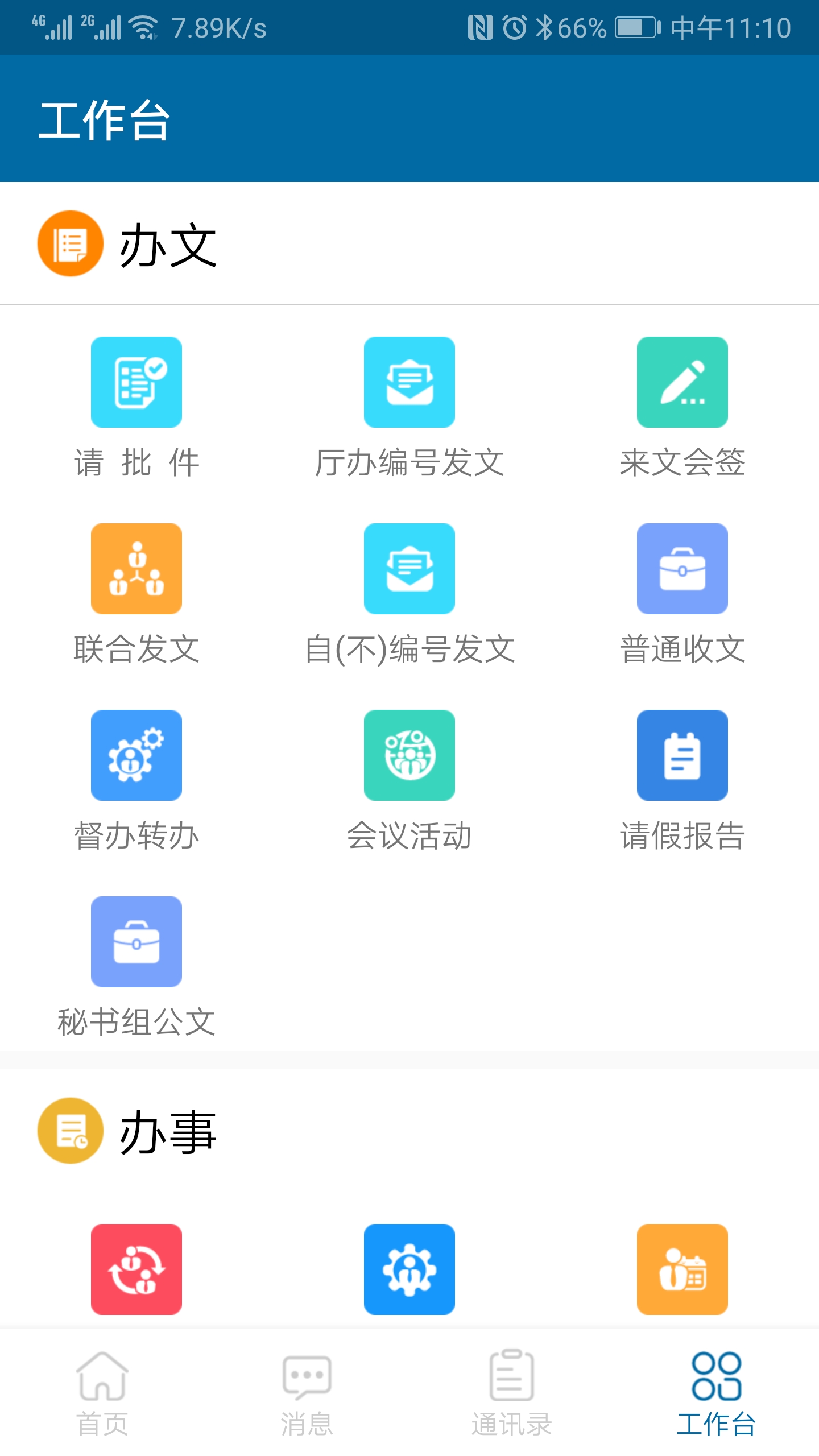819x1456 pixels.
Task: Open 请批件 (approval documents)
Action: click(x=136, y=382)
